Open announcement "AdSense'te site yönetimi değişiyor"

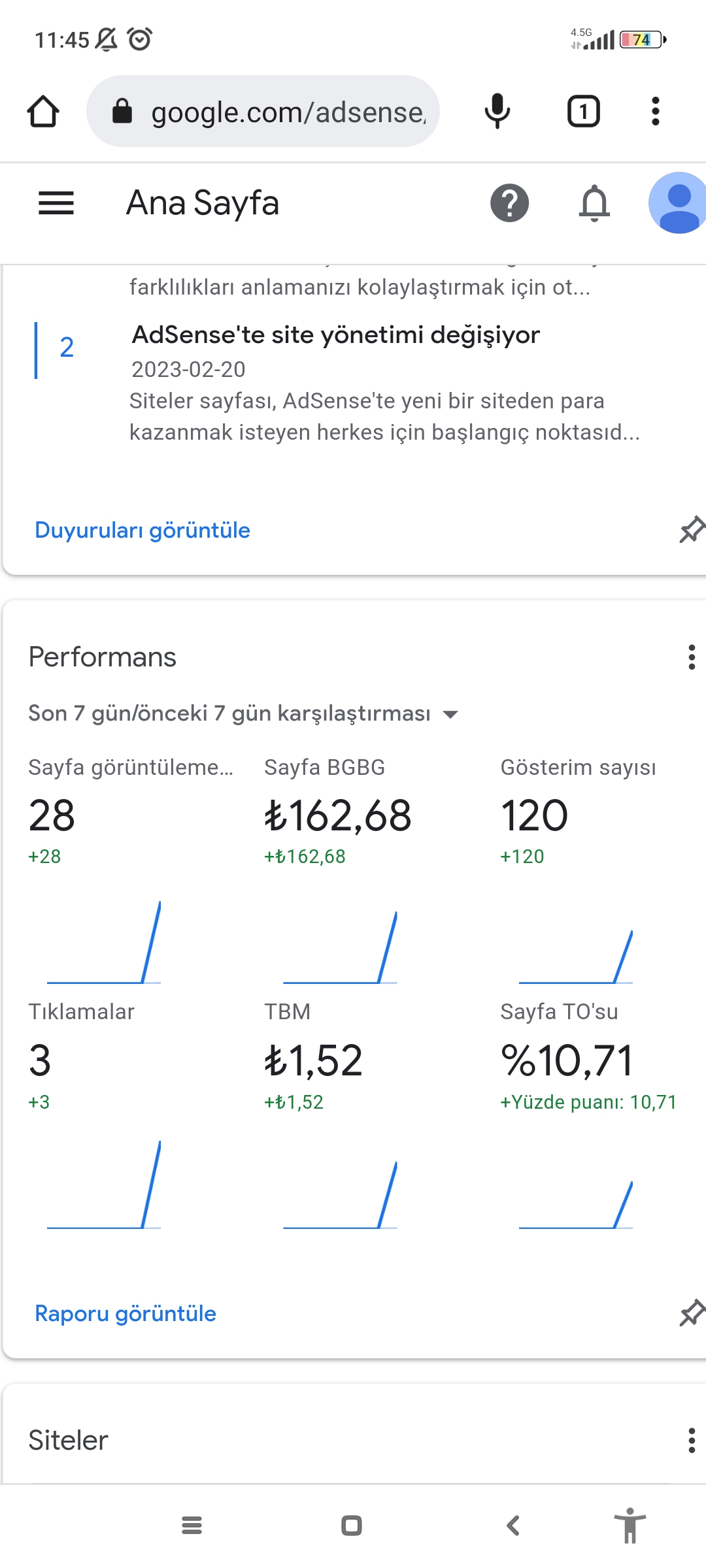[x=336, y=335]
